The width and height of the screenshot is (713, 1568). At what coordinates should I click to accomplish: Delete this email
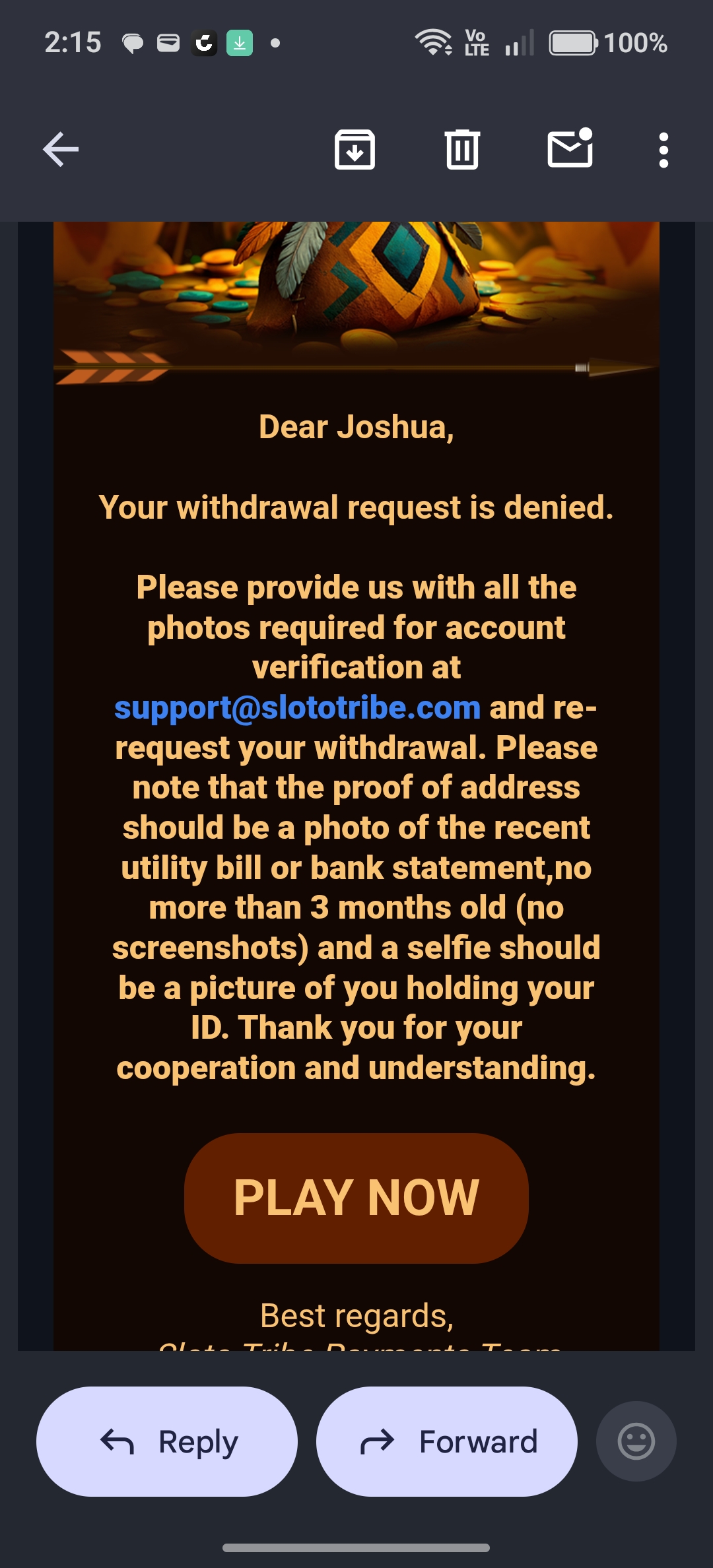click(462, 150)
